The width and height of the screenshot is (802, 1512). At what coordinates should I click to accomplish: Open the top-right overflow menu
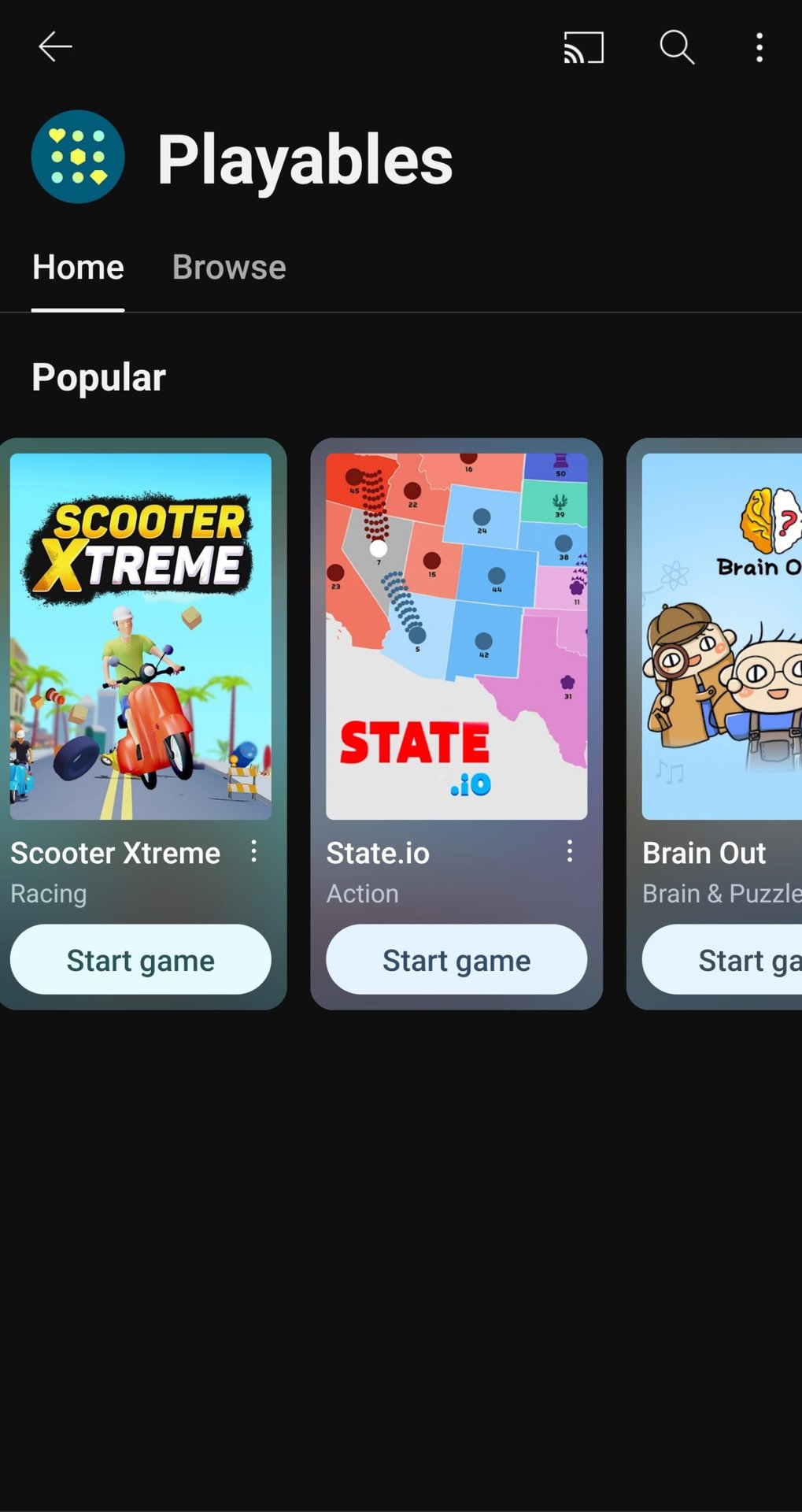759,47
